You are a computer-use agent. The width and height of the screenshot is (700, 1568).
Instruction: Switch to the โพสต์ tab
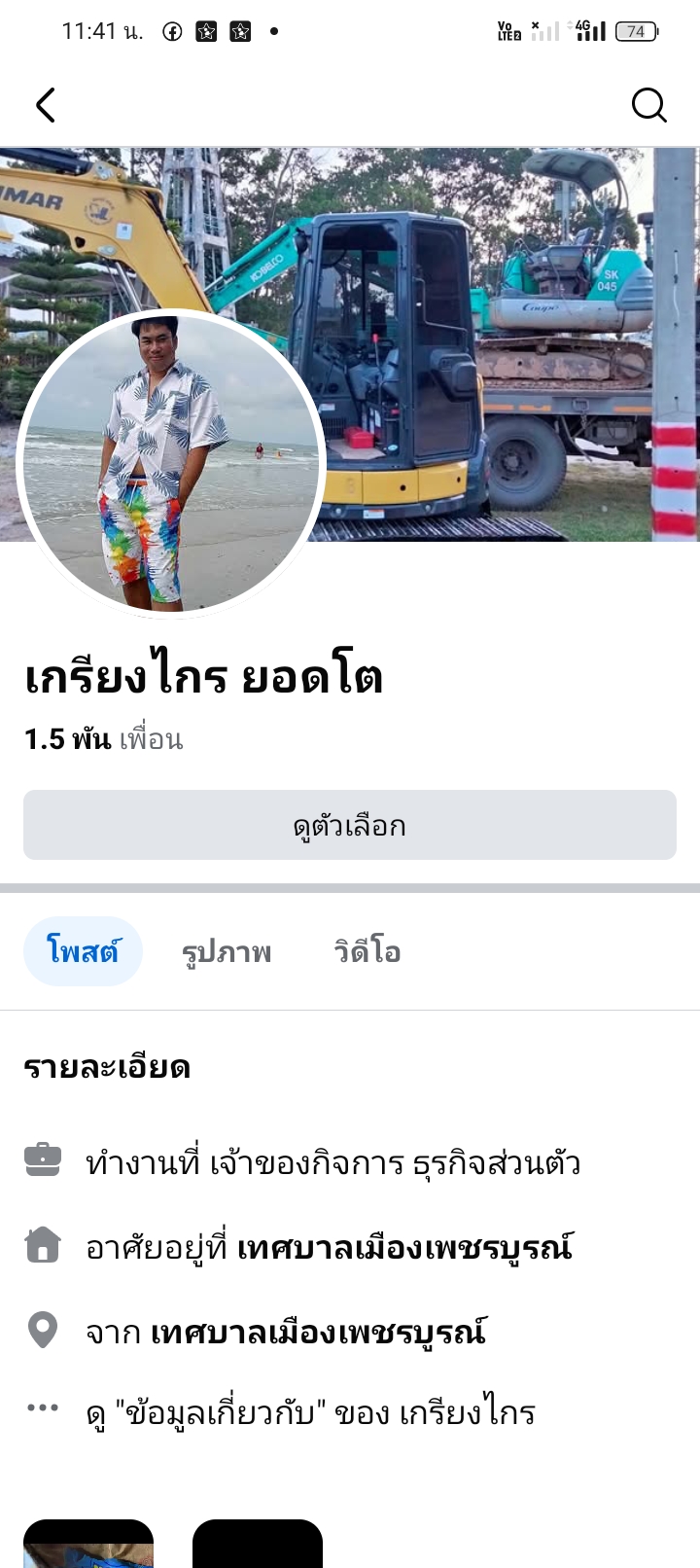(84, 951)
